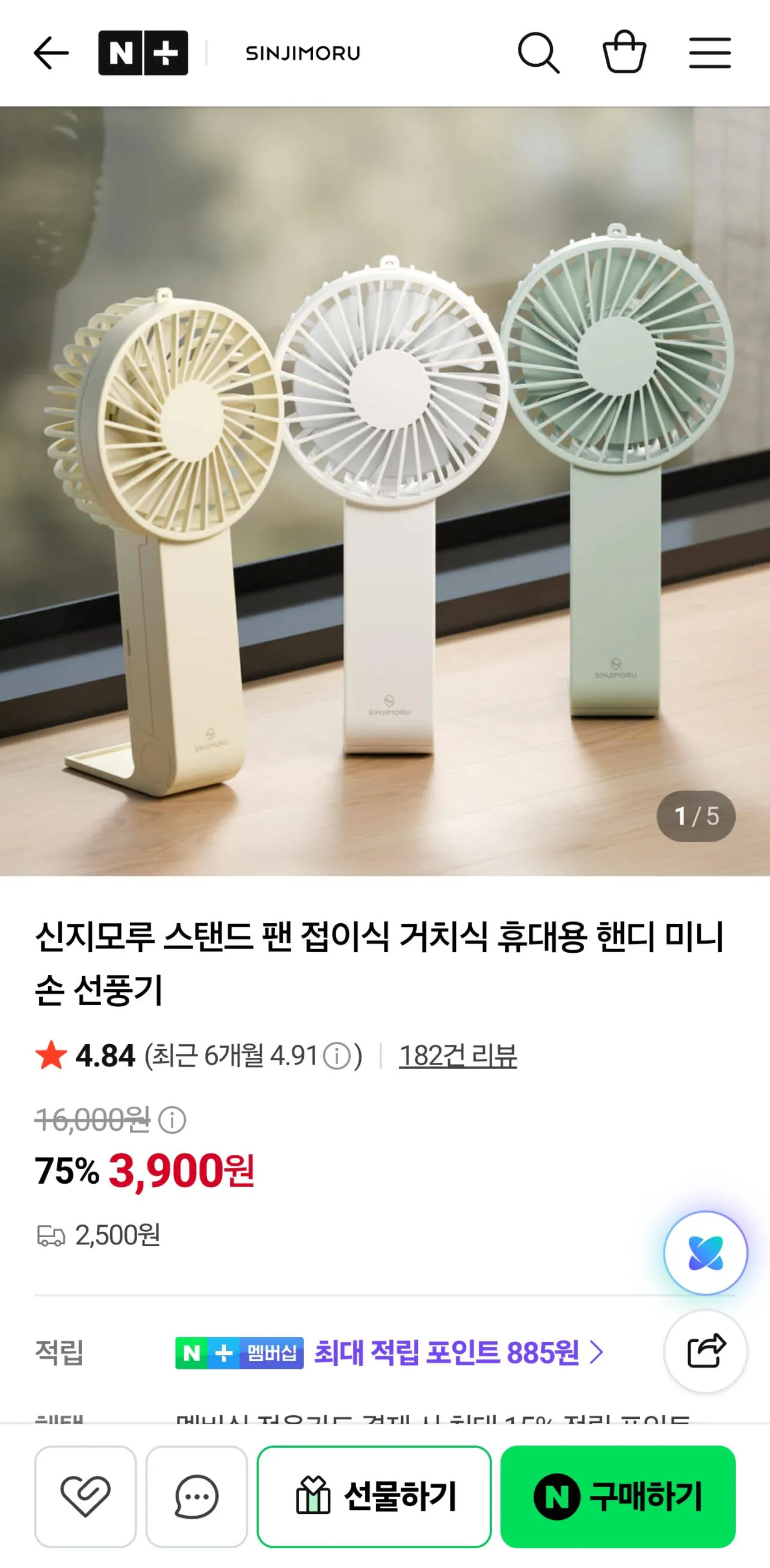Open the fan product image gallery
Viewport: 770px width, 1568px height.
click(384, 491)
